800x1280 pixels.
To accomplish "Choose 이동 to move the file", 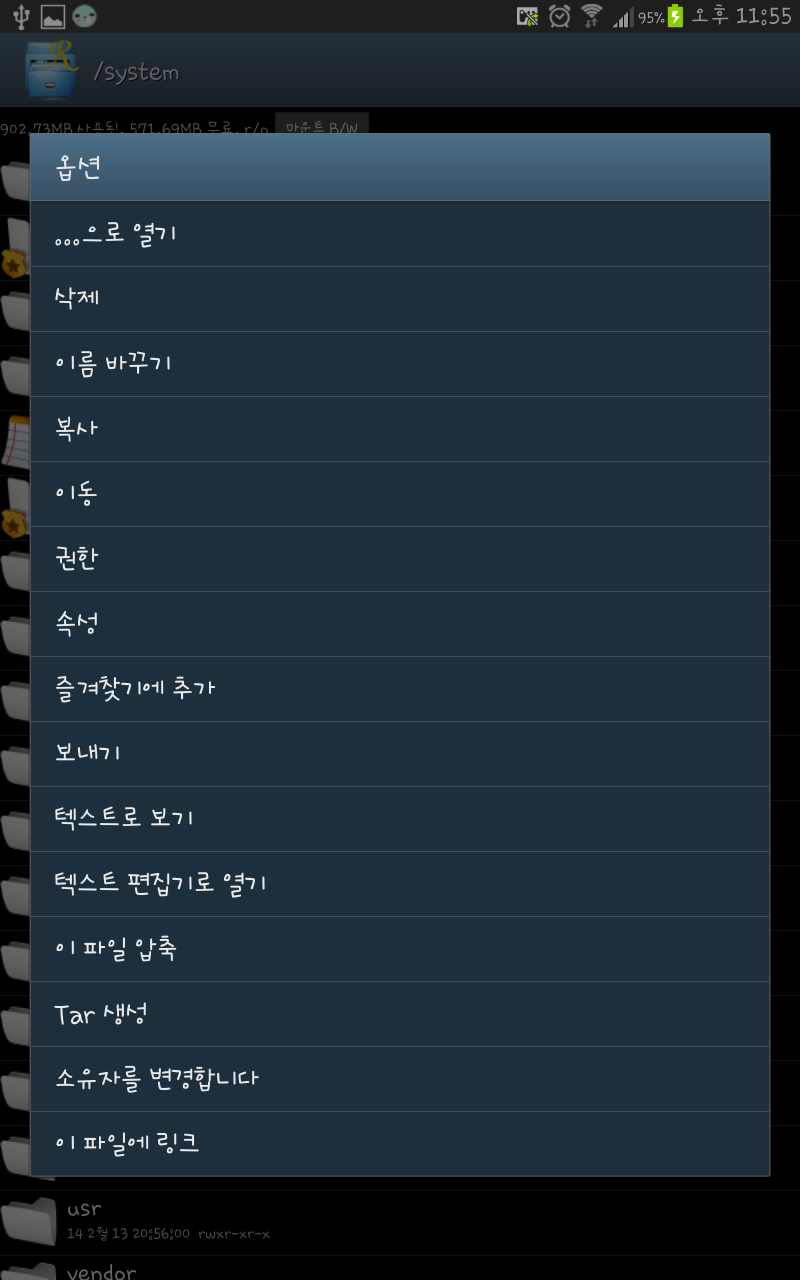I will click(x=400, y=494).
